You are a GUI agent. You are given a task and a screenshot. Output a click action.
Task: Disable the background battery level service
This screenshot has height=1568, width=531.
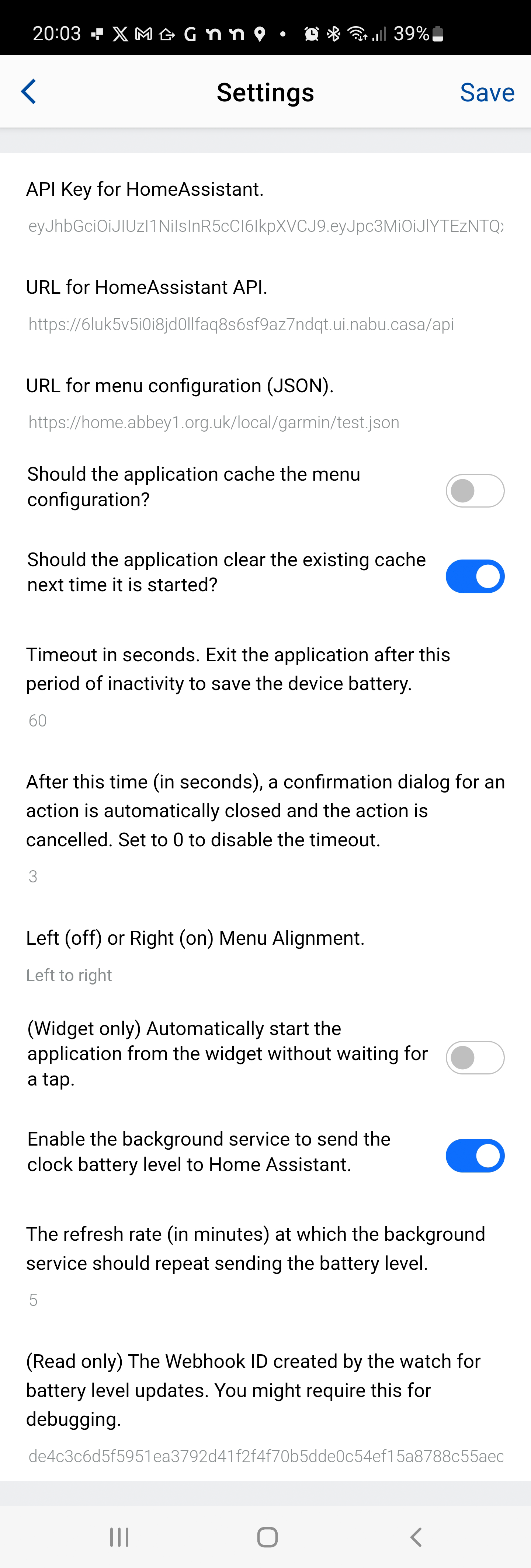click(474, 1155)
